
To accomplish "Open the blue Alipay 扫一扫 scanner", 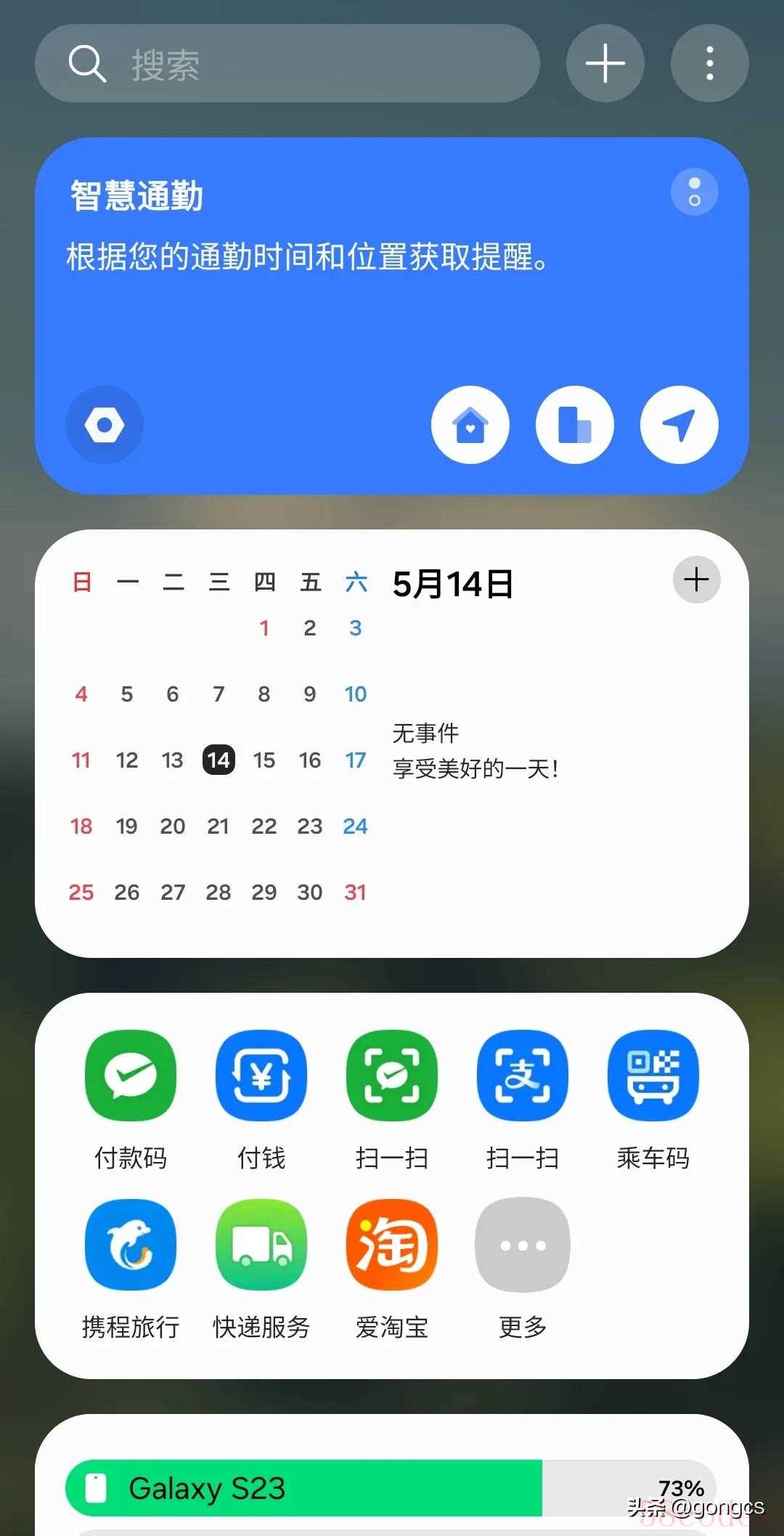I will coord(523,1076).
